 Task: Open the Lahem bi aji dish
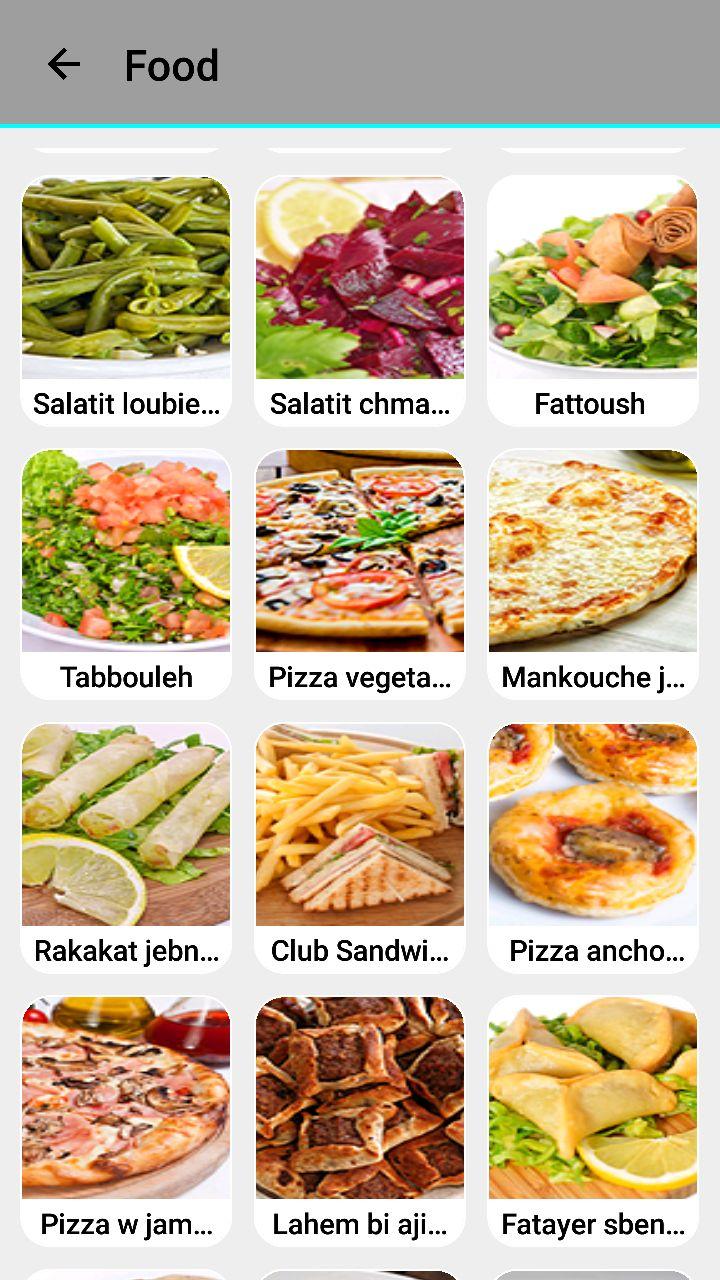tap(360, 1120)
